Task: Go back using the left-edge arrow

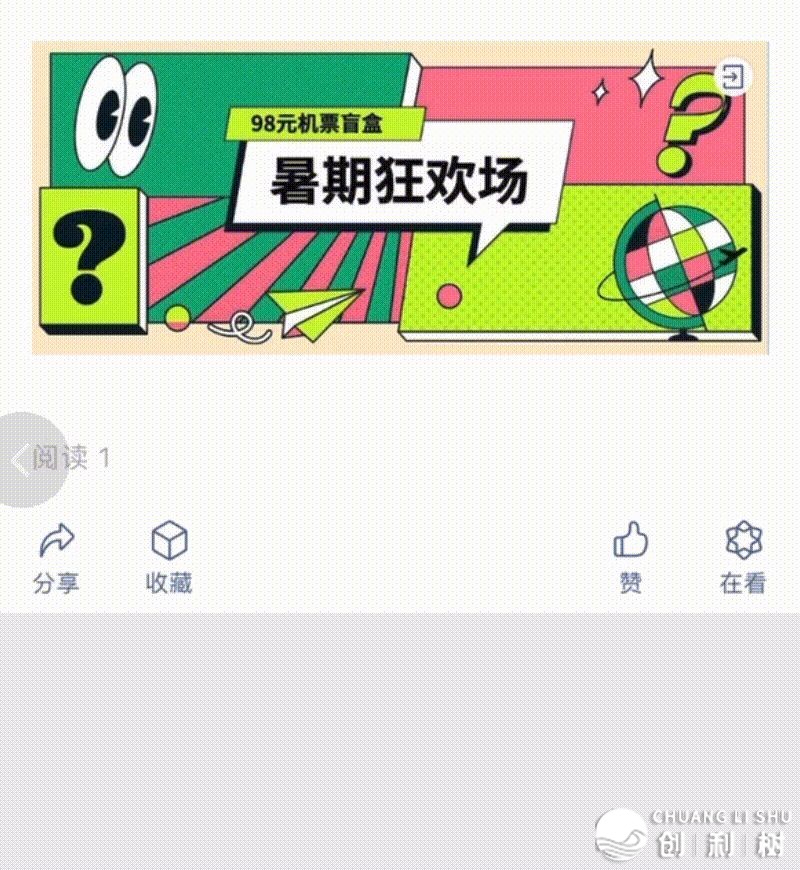Action: pos(20,460)
